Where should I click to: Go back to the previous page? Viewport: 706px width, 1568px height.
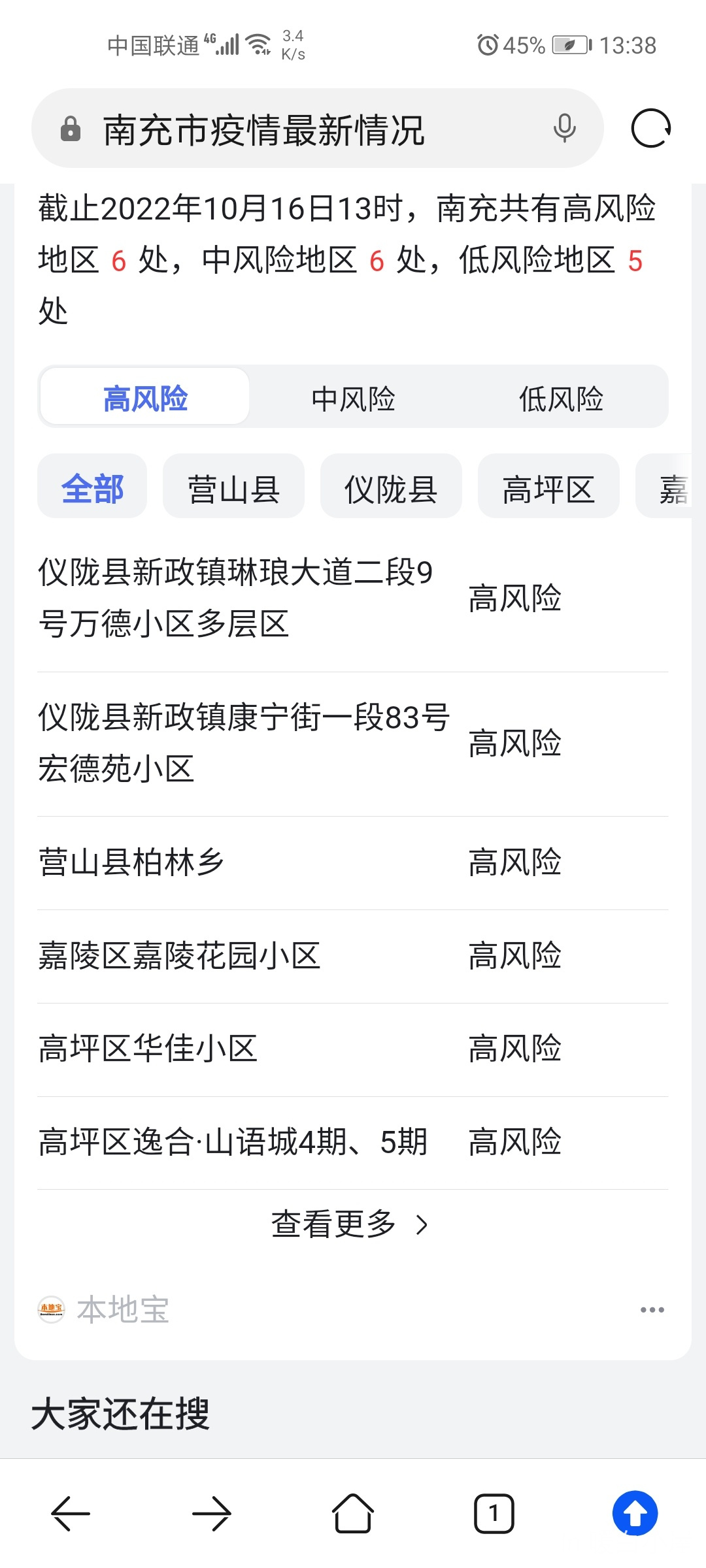pyautogui.click(x=70, y=1513)
